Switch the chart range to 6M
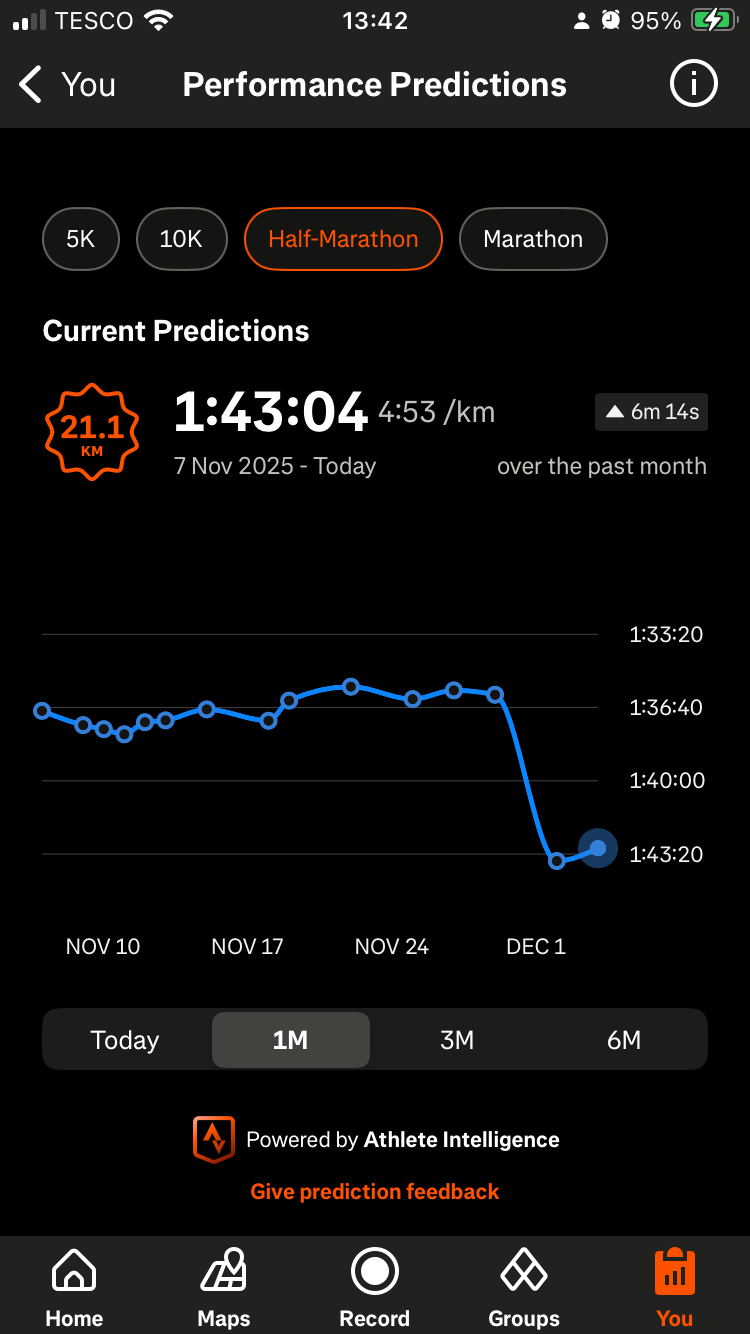This screenshot has width=750, height=1334. click(x=624, y=1040)
